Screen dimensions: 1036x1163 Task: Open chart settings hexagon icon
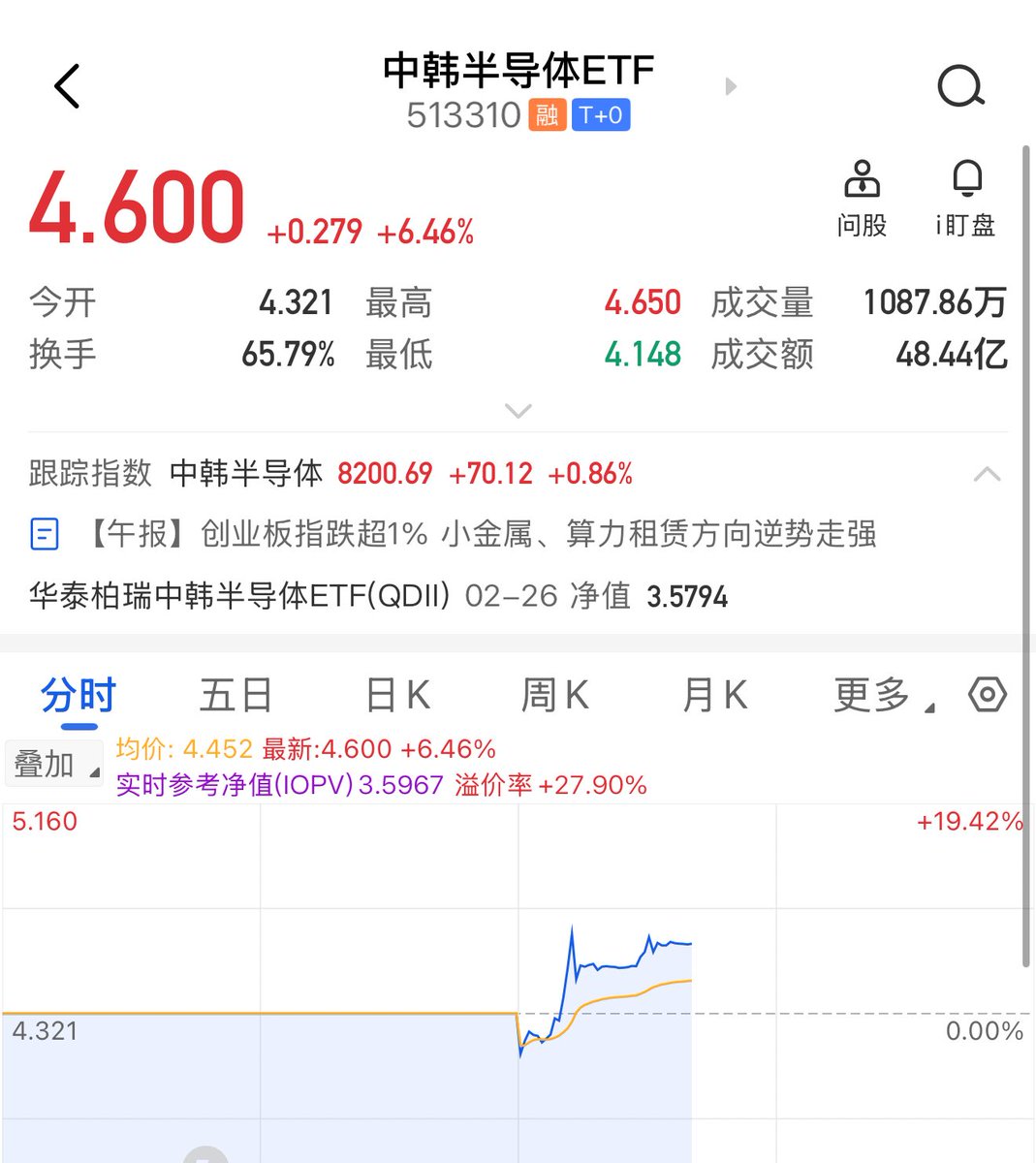coord(988,695)
